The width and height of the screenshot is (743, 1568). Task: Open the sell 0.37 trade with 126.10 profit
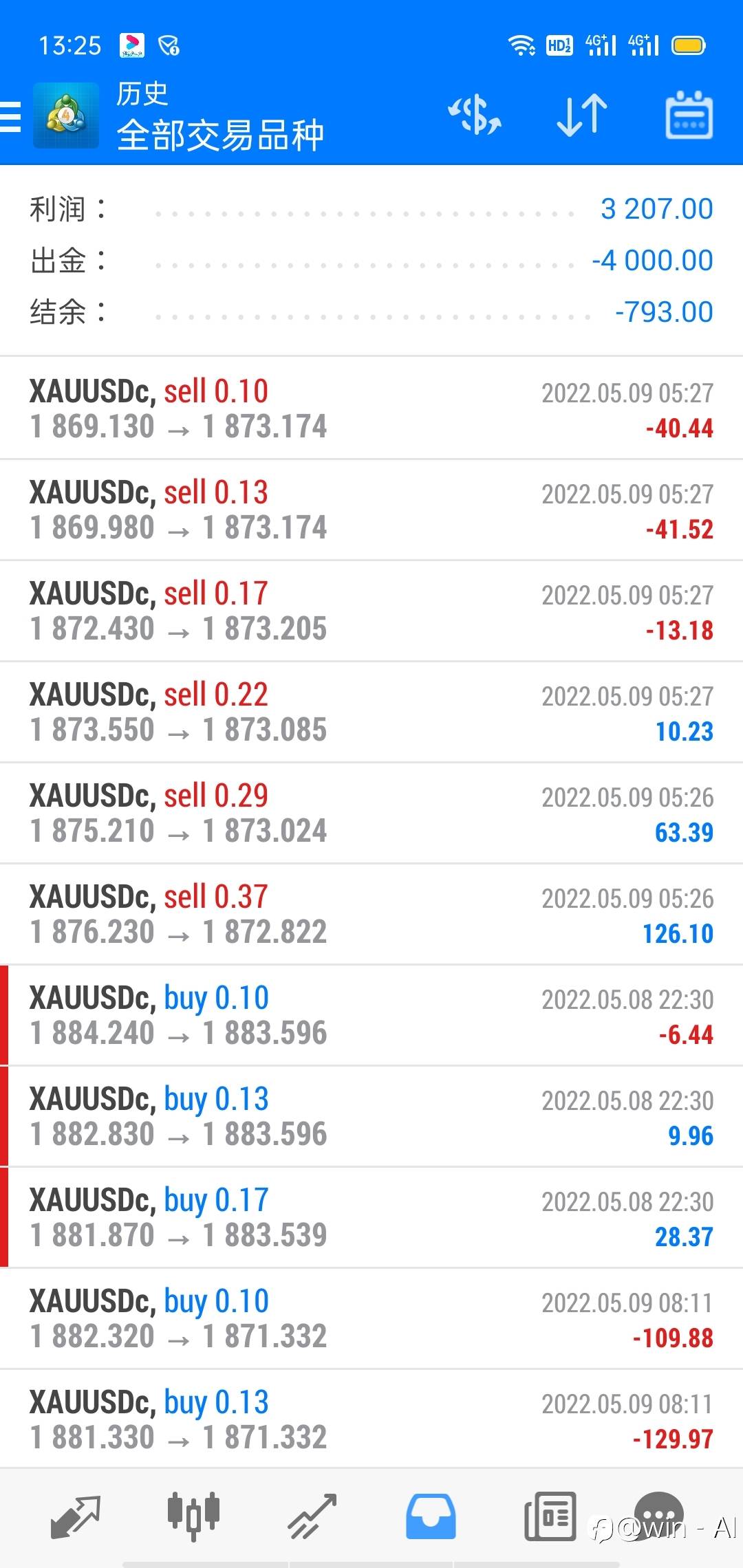tap(371, 914)
